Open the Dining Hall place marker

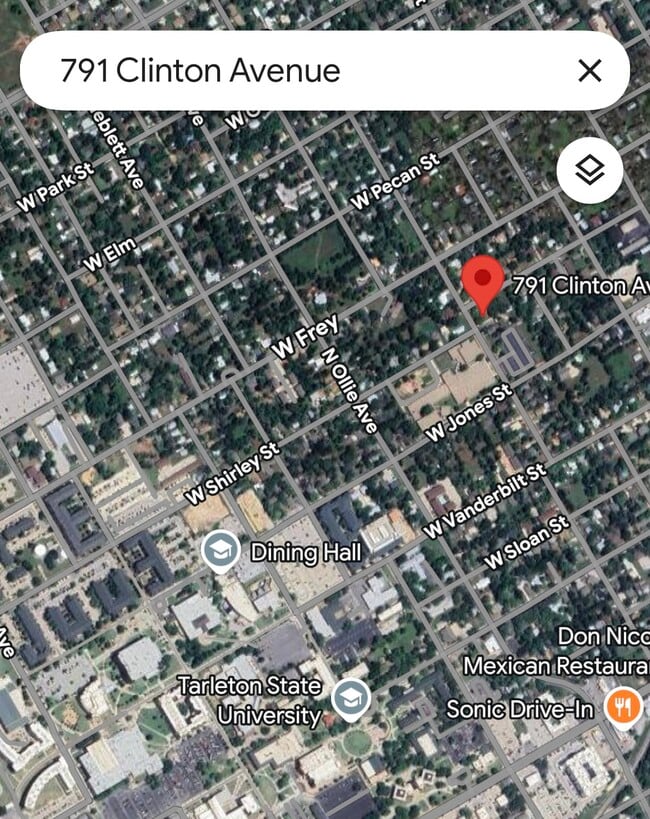(x=219, y=550)
